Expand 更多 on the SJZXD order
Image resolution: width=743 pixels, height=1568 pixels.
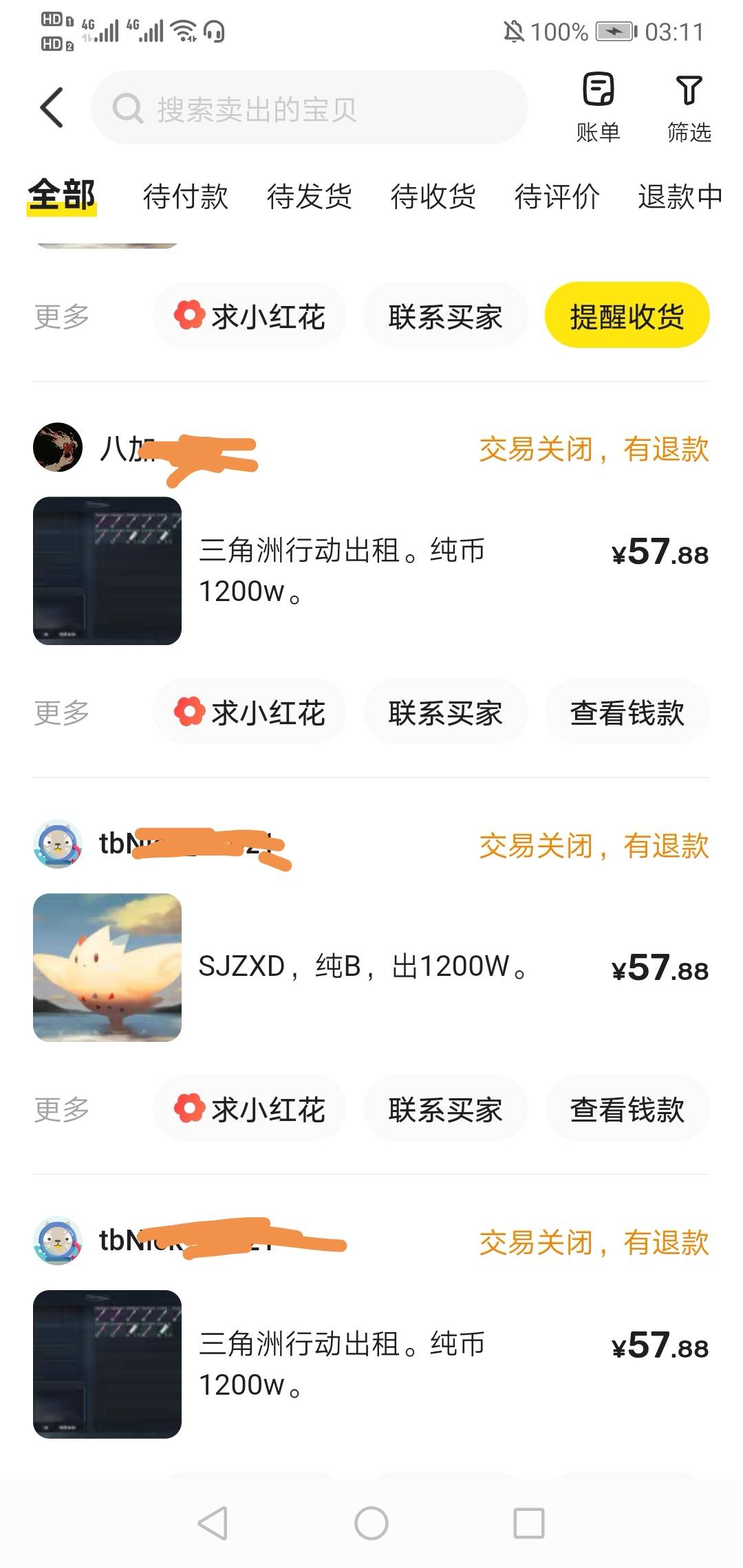[x=62, y=1109]
